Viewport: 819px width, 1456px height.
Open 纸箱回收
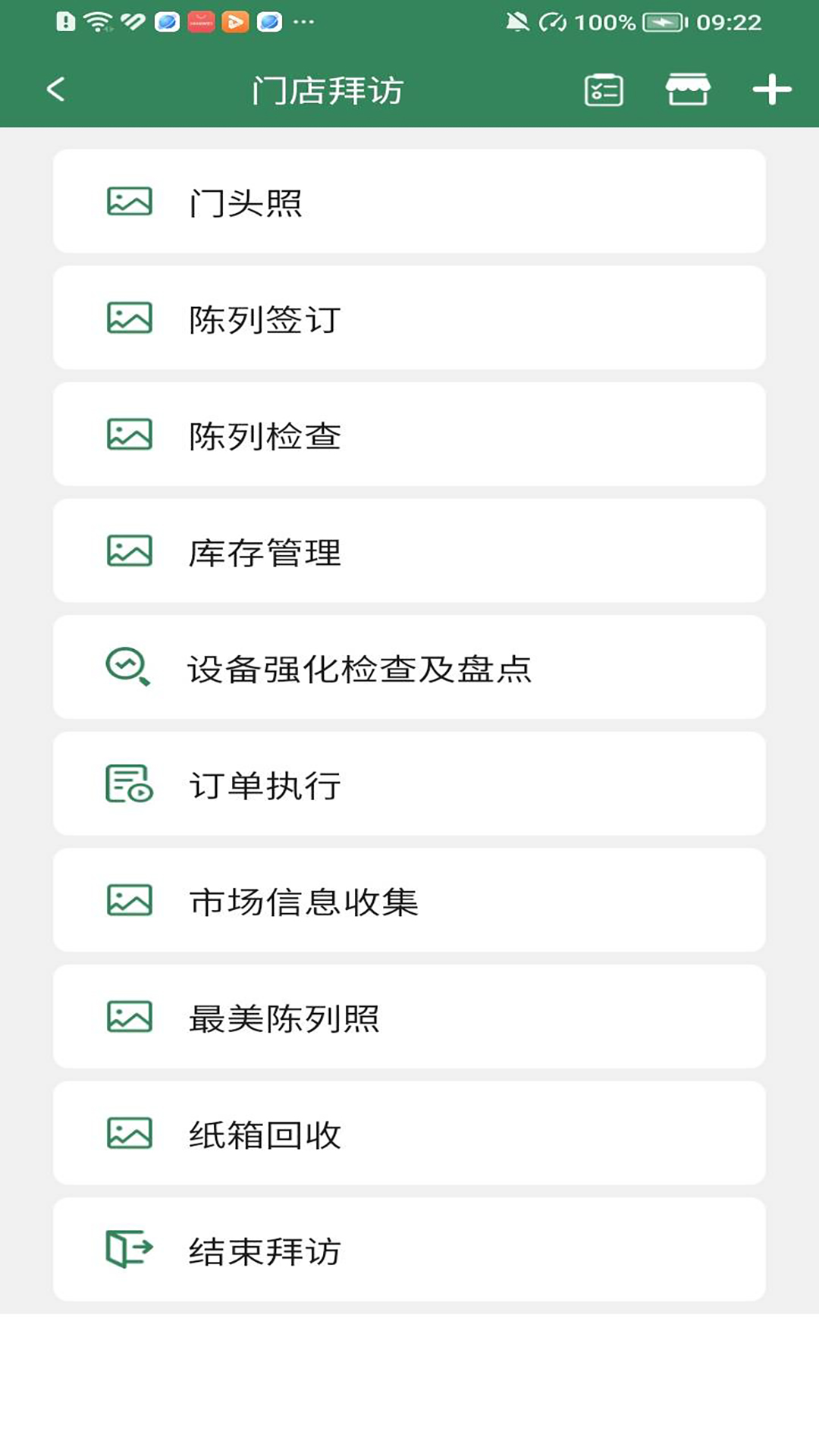[409, 1133]
